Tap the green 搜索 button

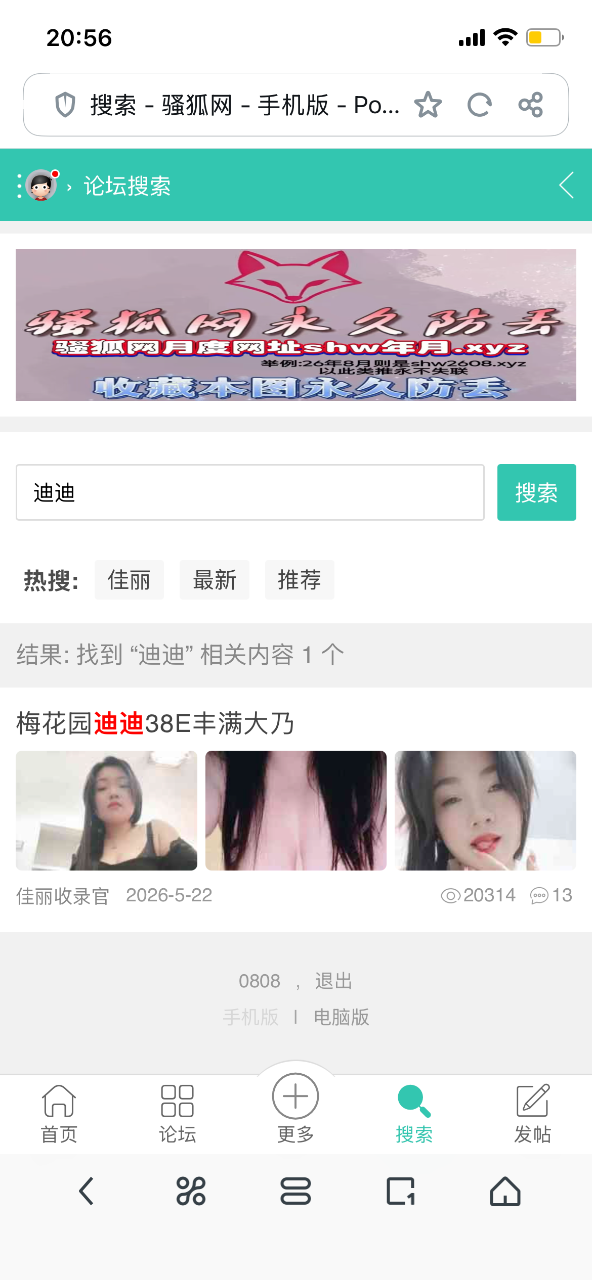[537, 492]
